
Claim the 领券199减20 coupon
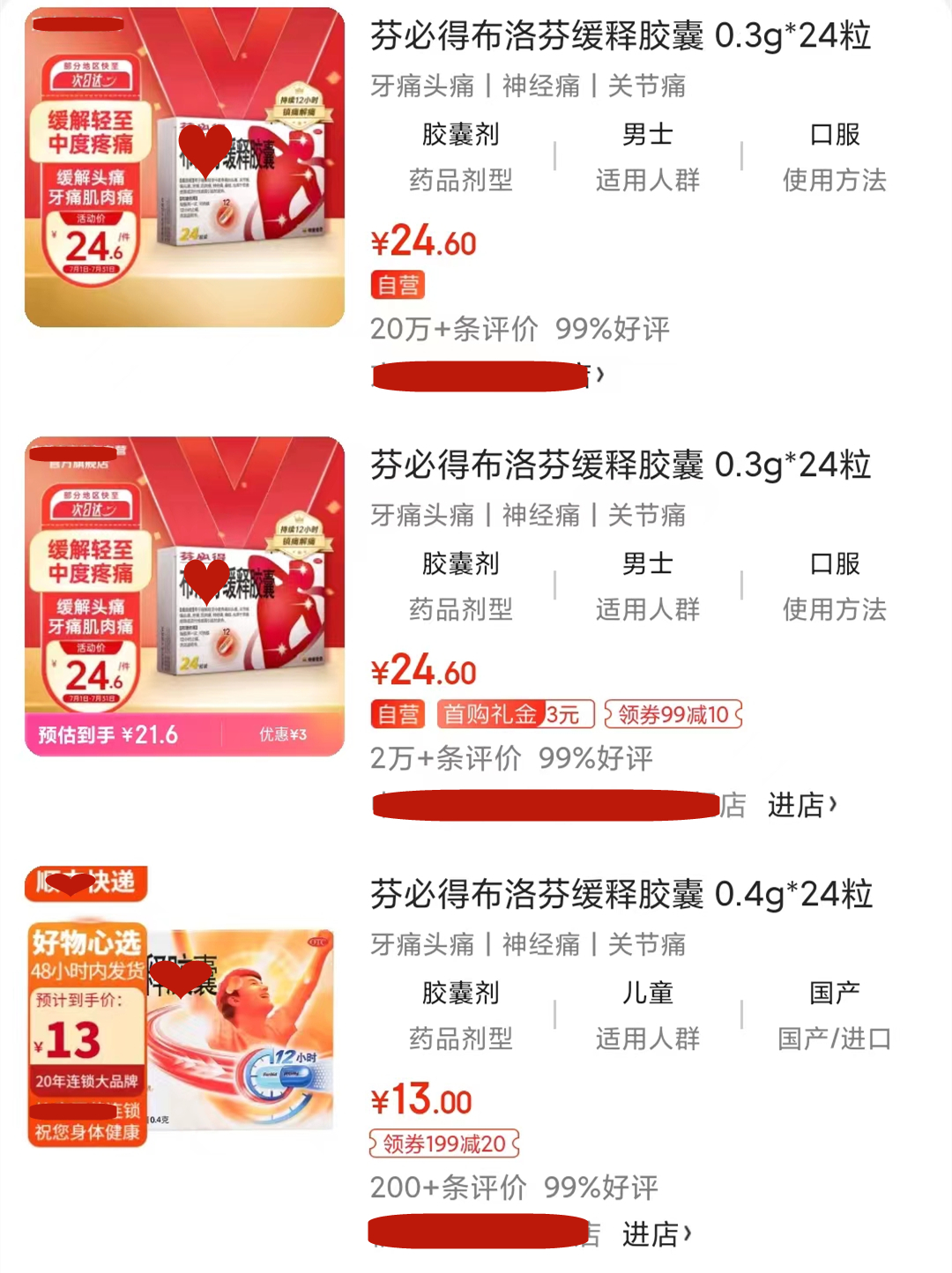[x=443, y=1143]
